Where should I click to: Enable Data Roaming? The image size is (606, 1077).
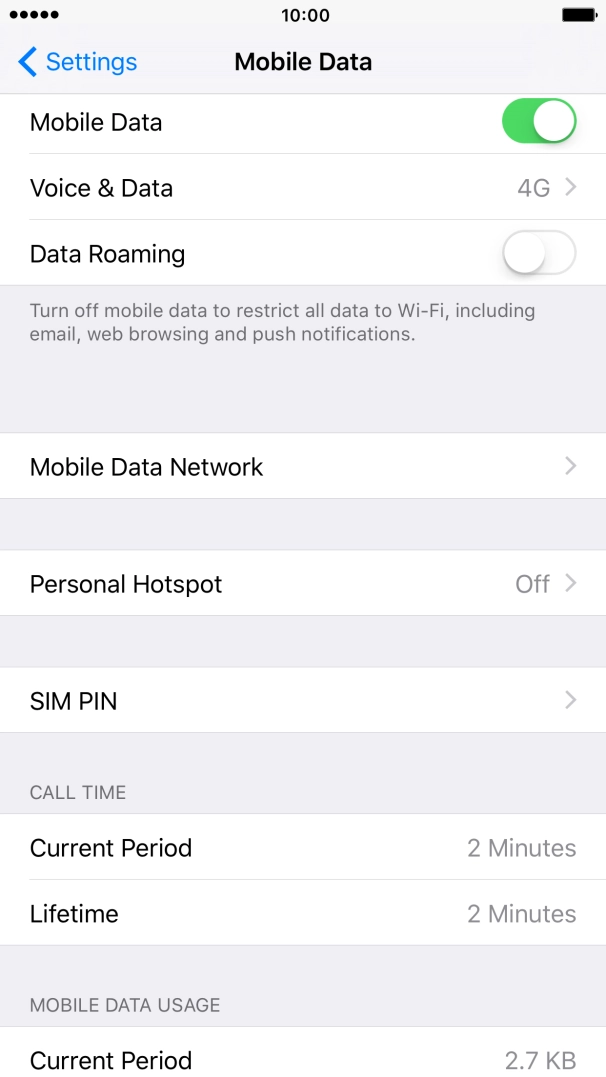[538, 254]
